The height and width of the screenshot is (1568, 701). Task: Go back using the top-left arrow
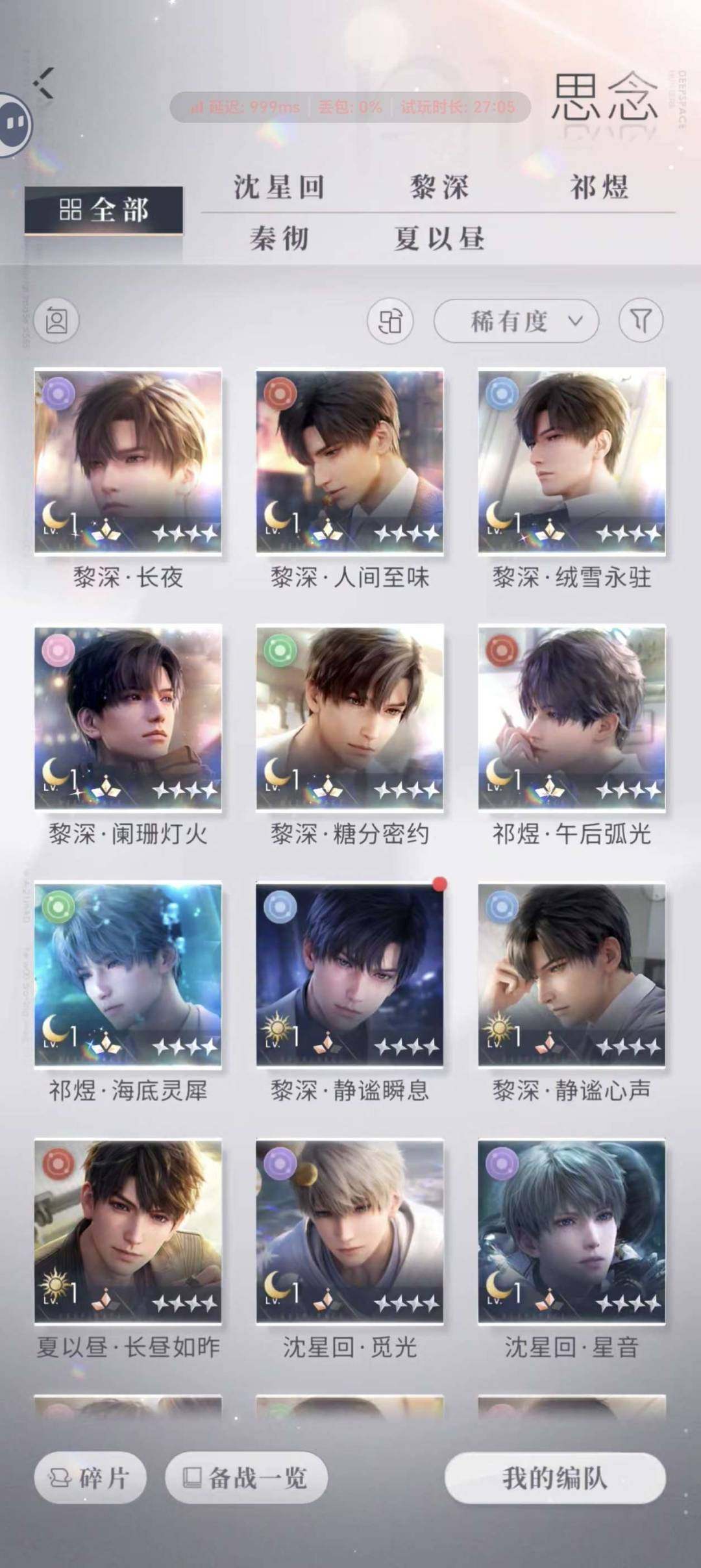click(44, 83)
